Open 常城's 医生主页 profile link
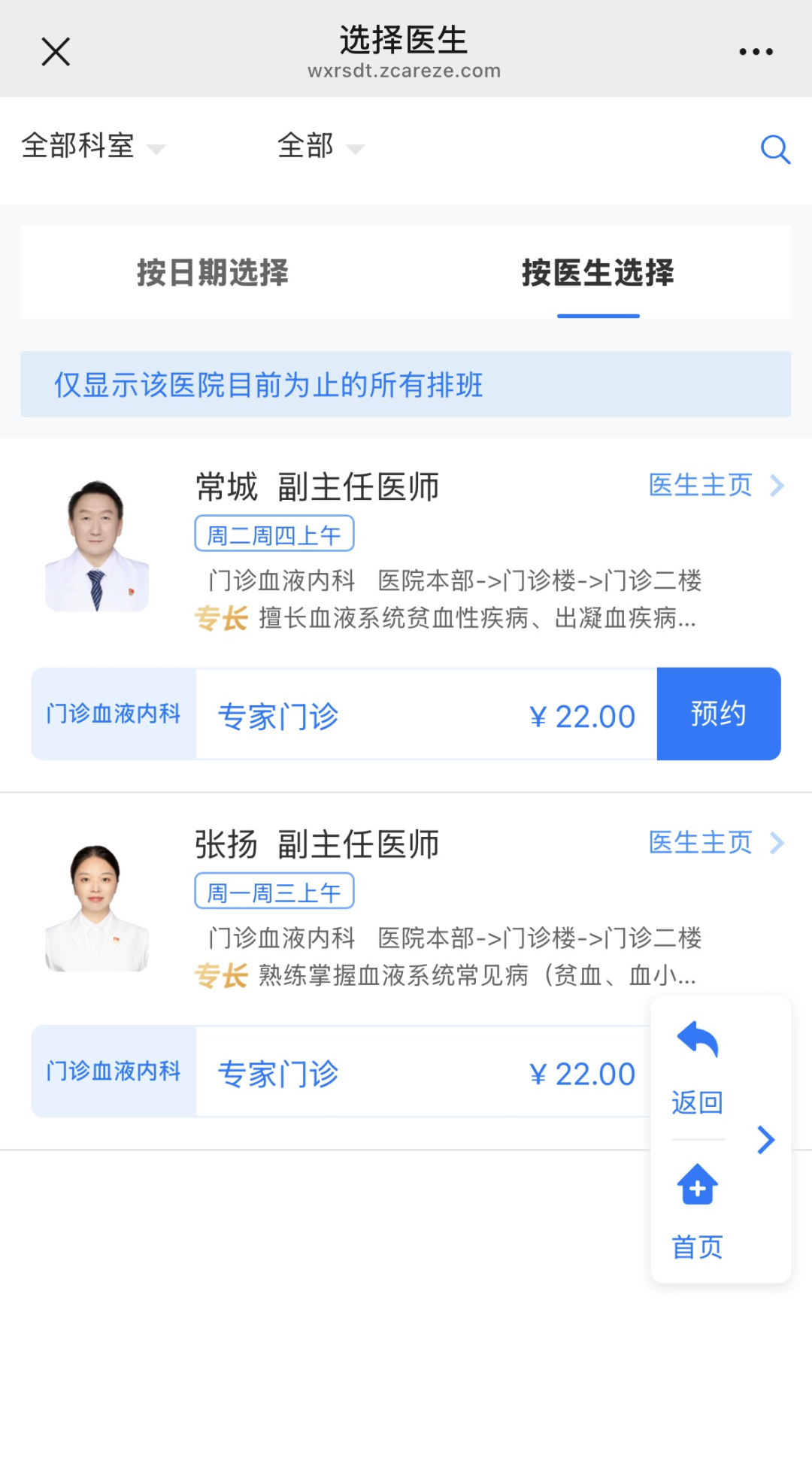This screenshot has height=1476, width=812. (x=699, y=486)
